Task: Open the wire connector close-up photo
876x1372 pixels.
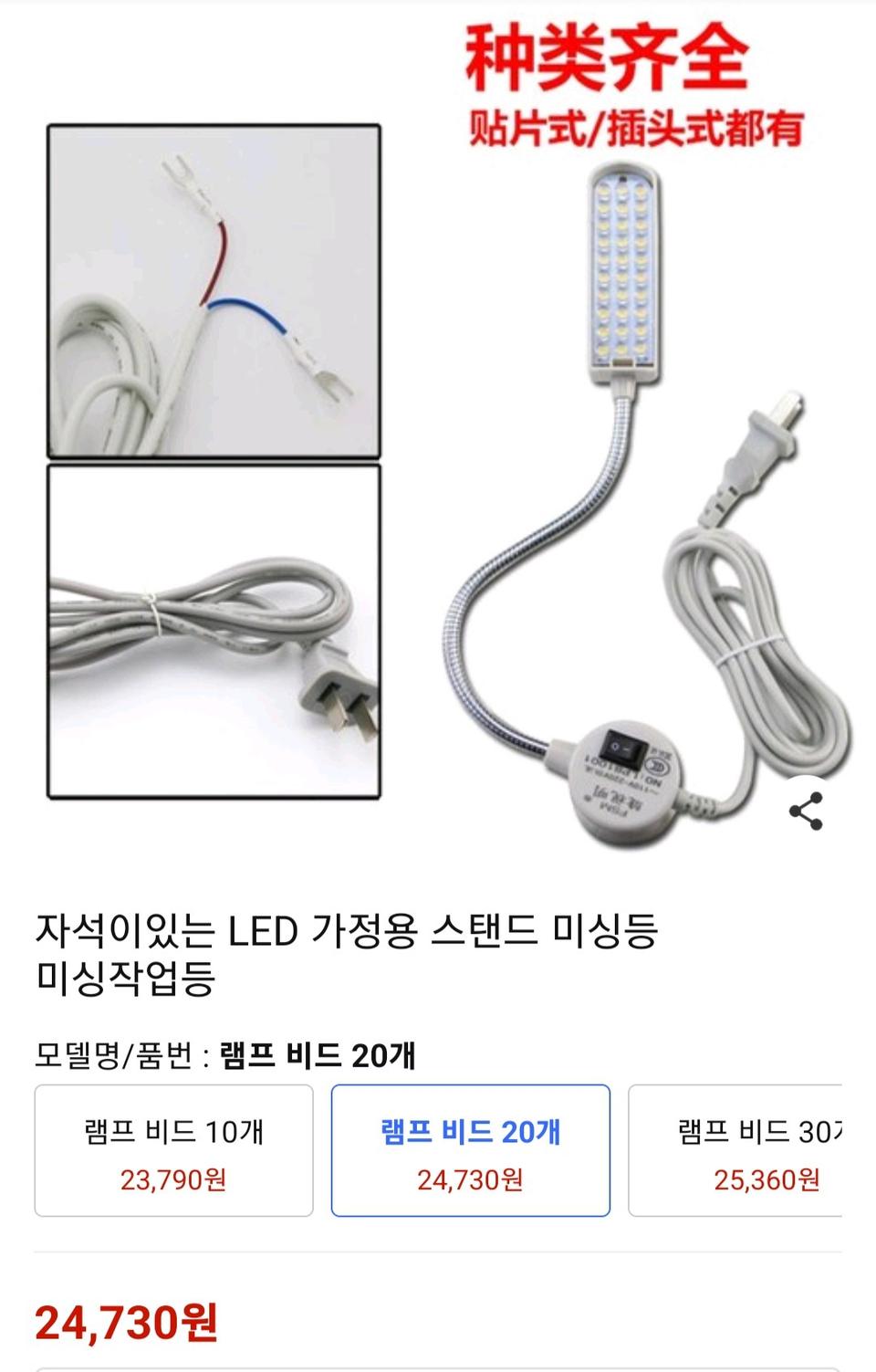Action: pyautogui.click(x=214, y=292)
